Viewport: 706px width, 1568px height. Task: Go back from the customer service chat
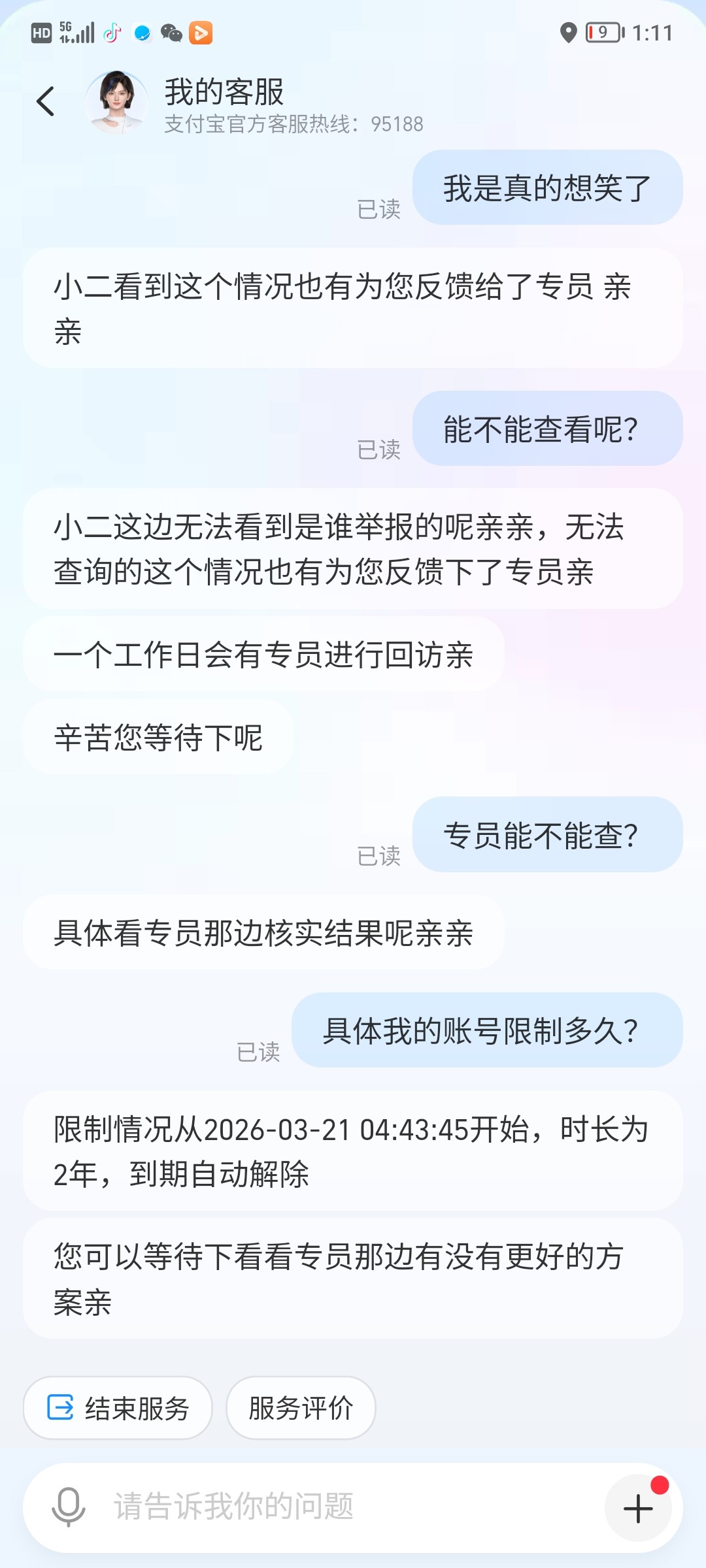(46, 101)
